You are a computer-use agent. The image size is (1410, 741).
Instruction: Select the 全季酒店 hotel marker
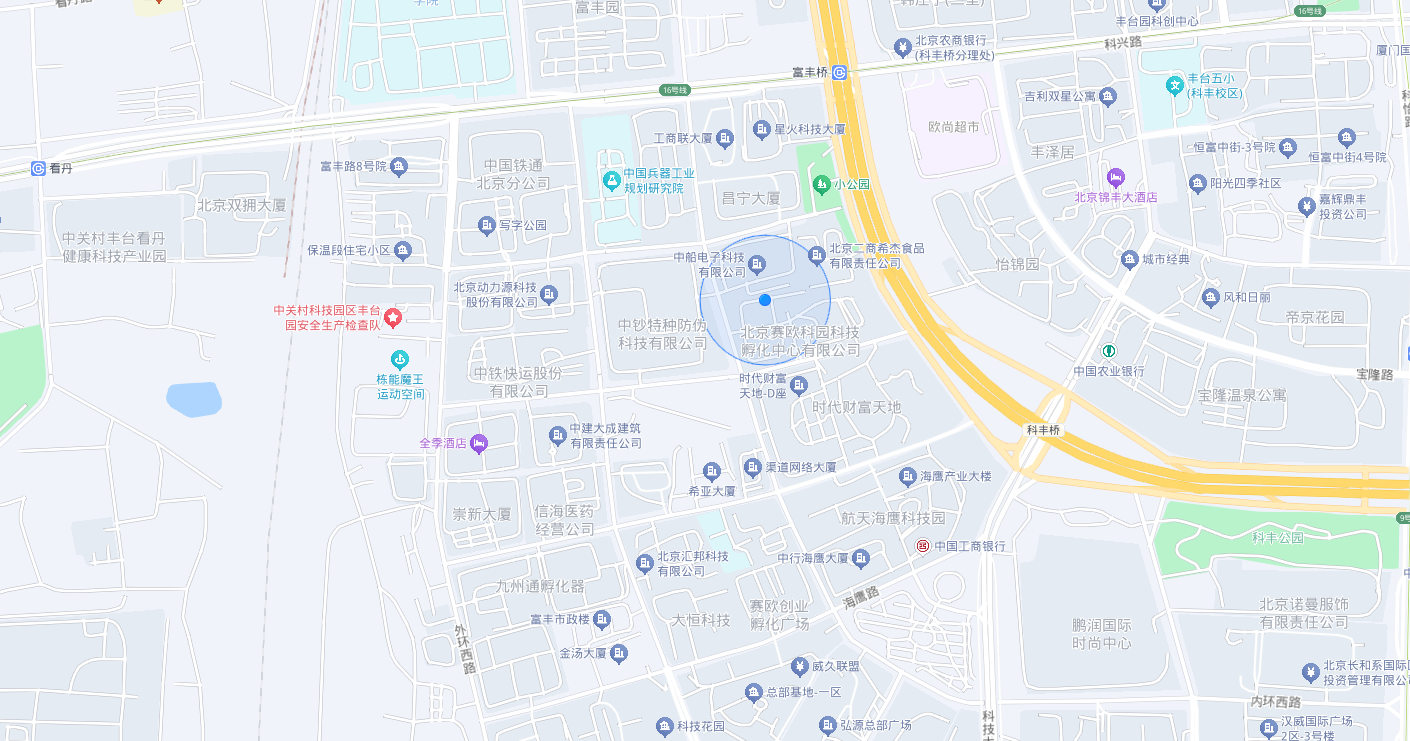point(479,443)
